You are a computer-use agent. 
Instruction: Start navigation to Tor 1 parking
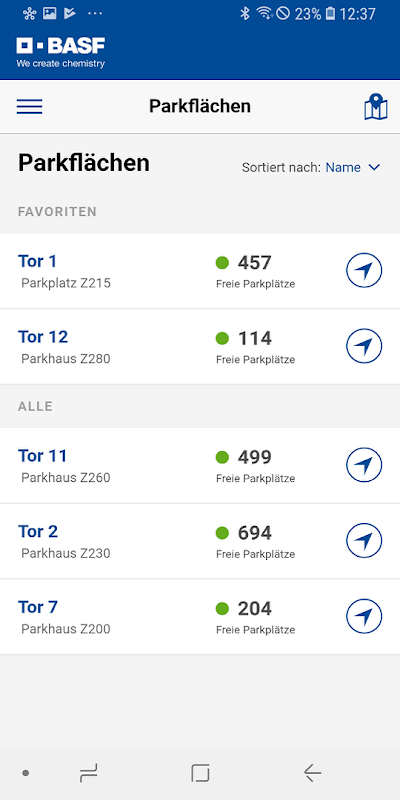364,270
